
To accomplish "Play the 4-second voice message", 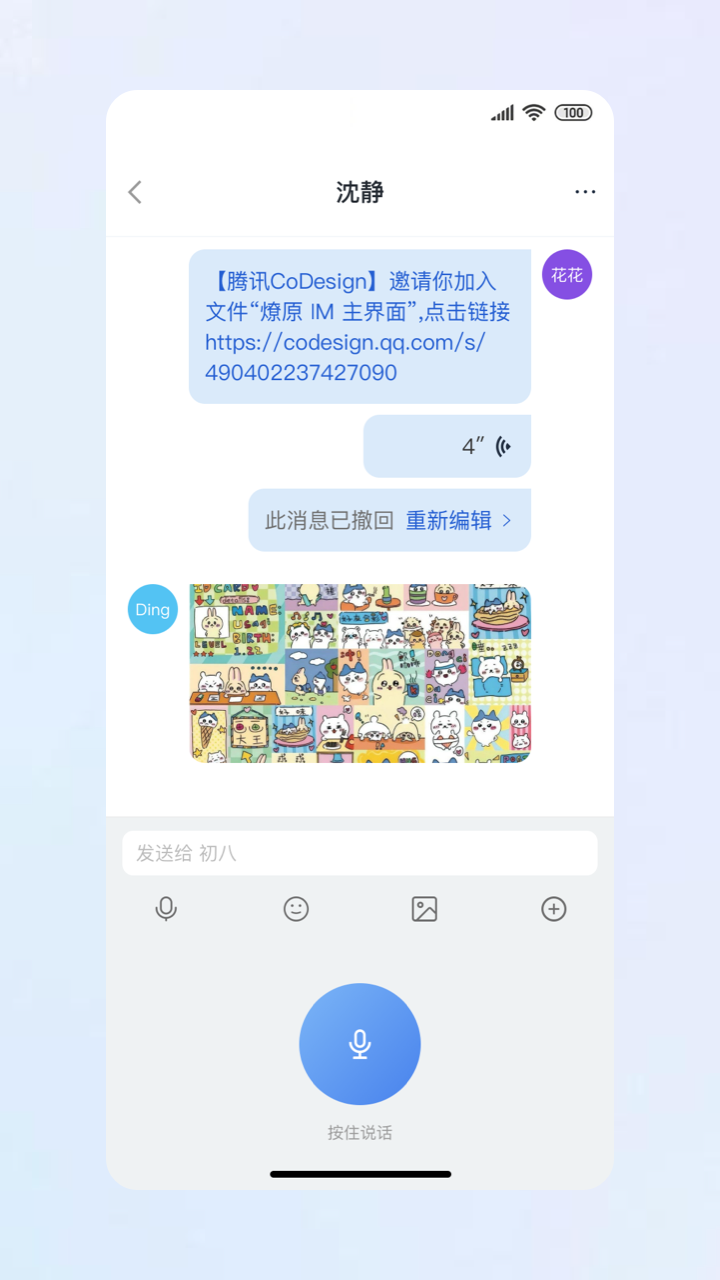I will [447, 446].
